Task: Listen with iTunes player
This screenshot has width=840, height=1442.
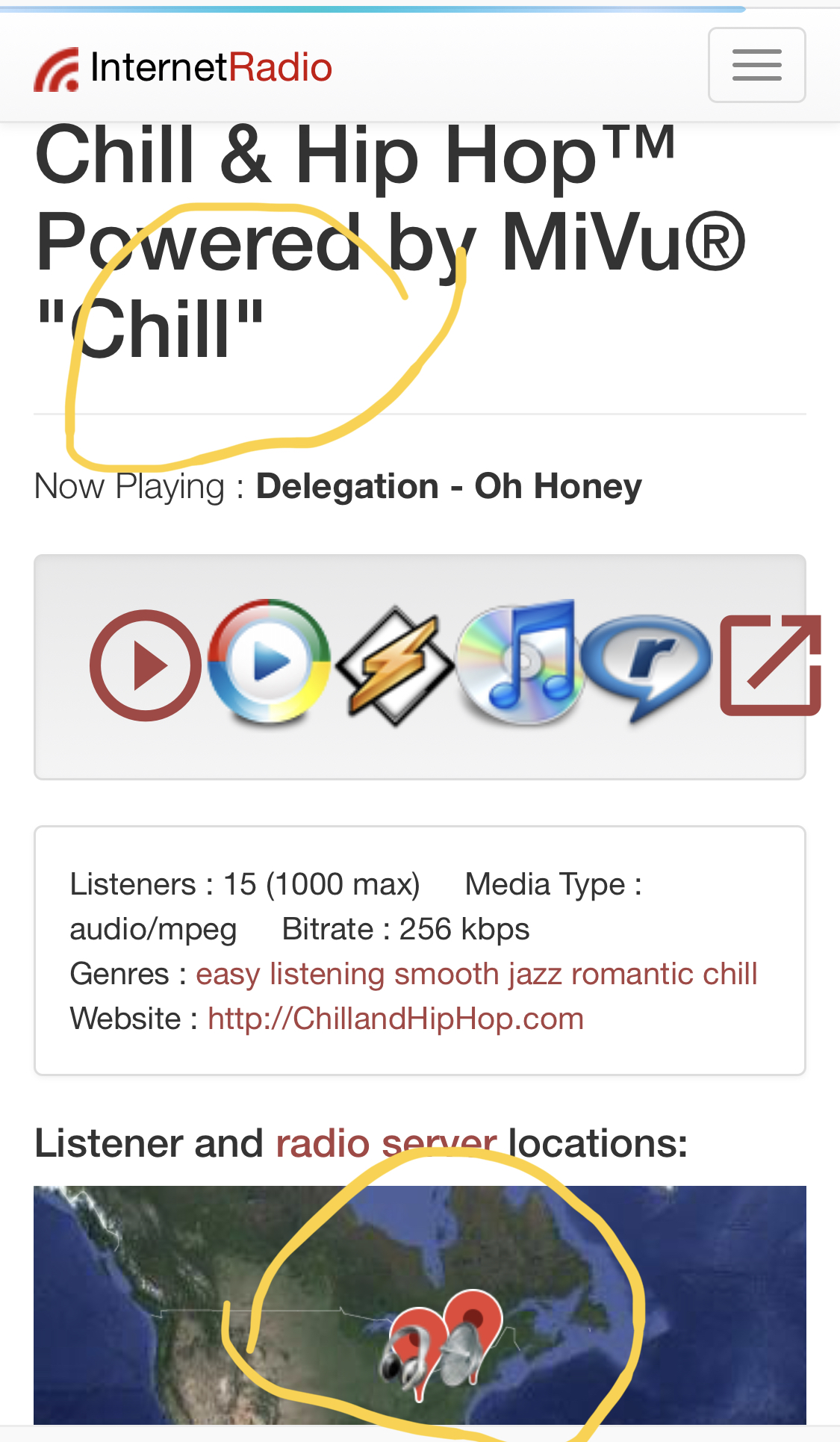Action: 520,663
